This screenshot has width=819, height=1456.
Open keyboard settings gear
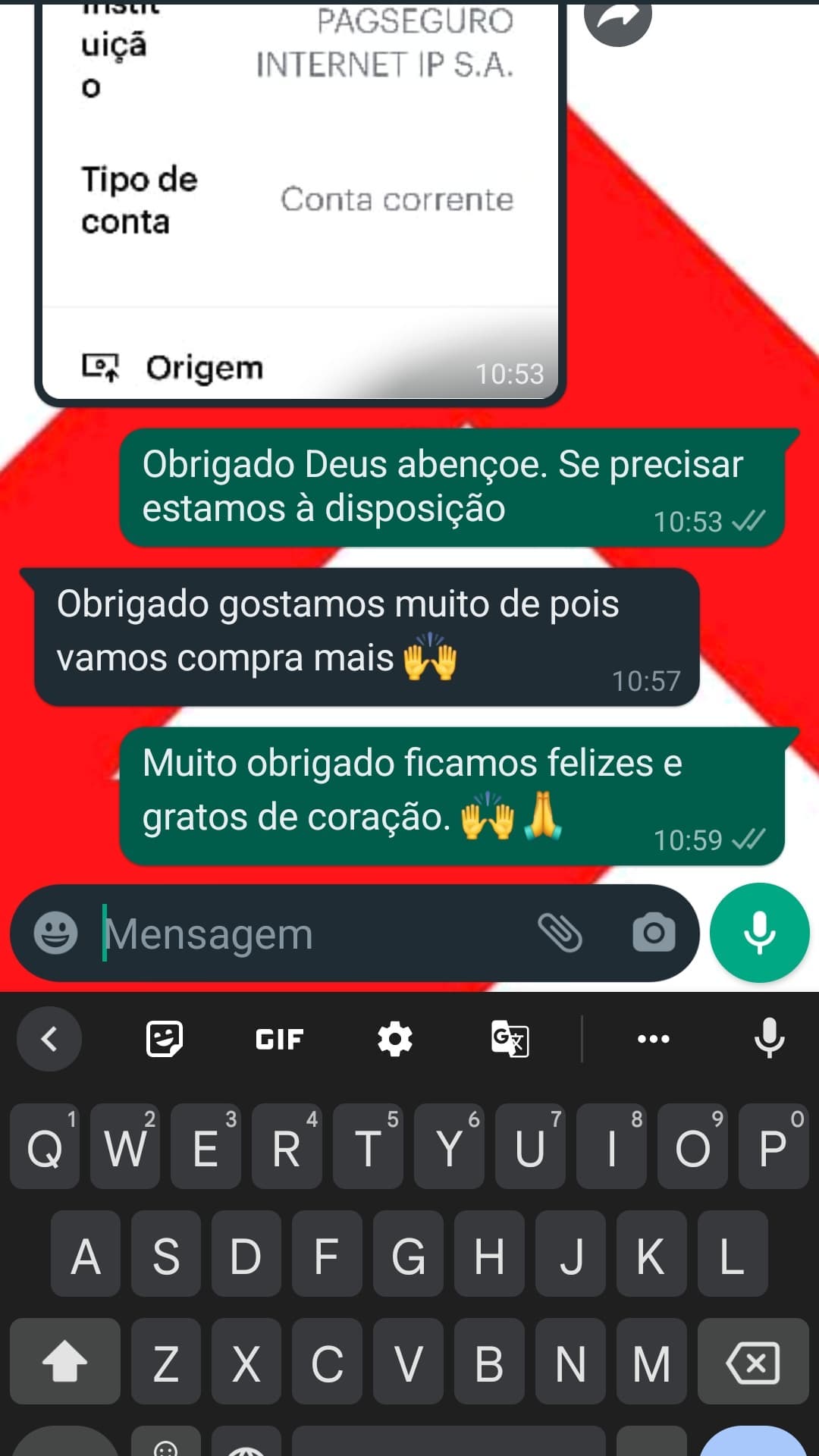tap(394, 1038)
